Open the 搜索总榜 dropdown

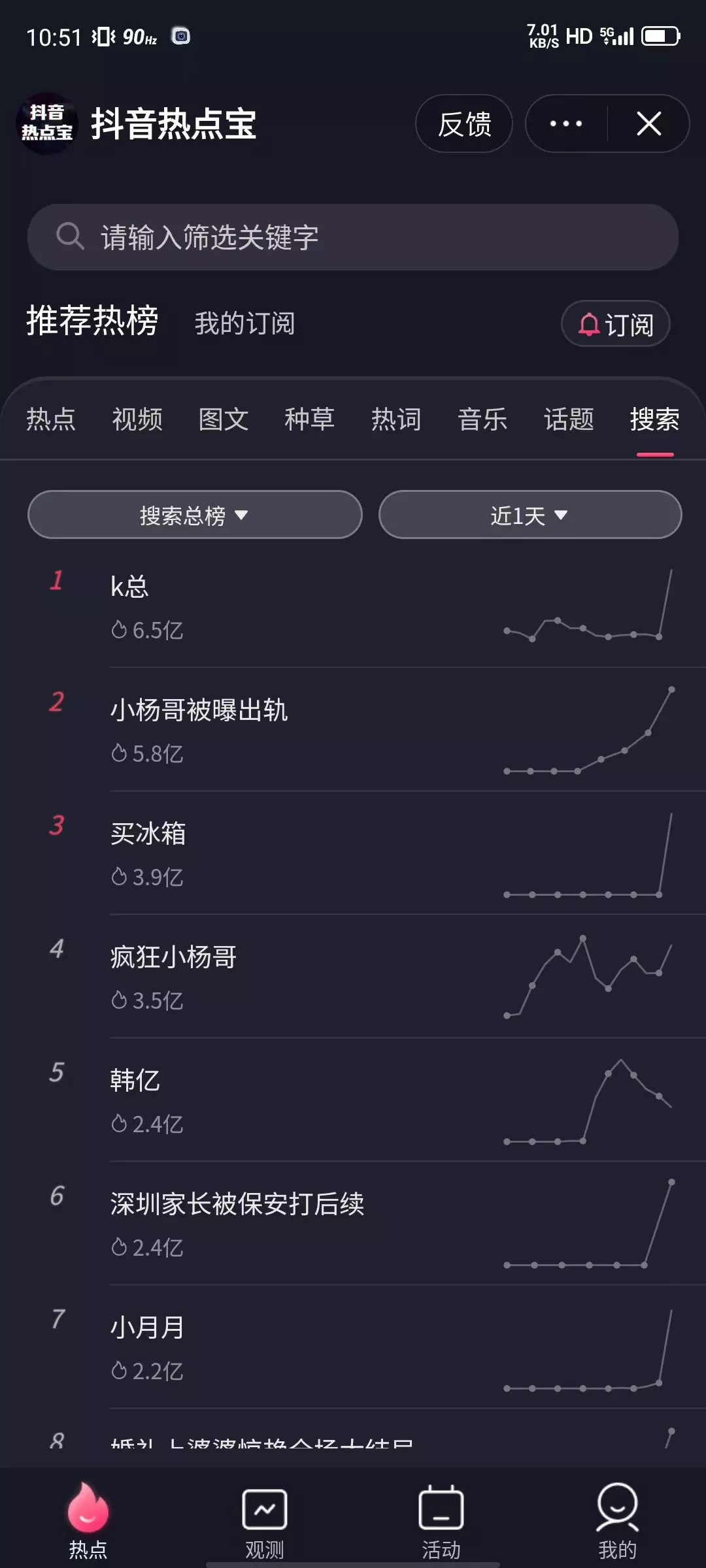[194, 515]
